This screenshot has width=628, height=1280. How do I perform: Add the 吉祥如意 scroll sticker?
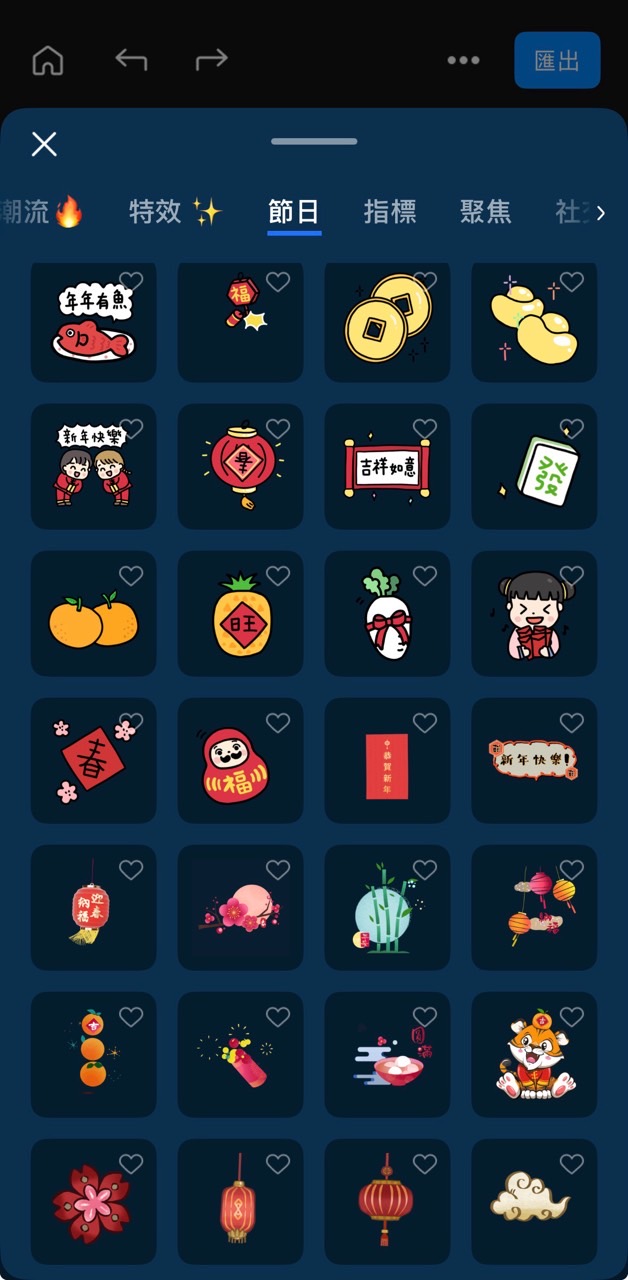pyautogui.click(x=387, y=468)
